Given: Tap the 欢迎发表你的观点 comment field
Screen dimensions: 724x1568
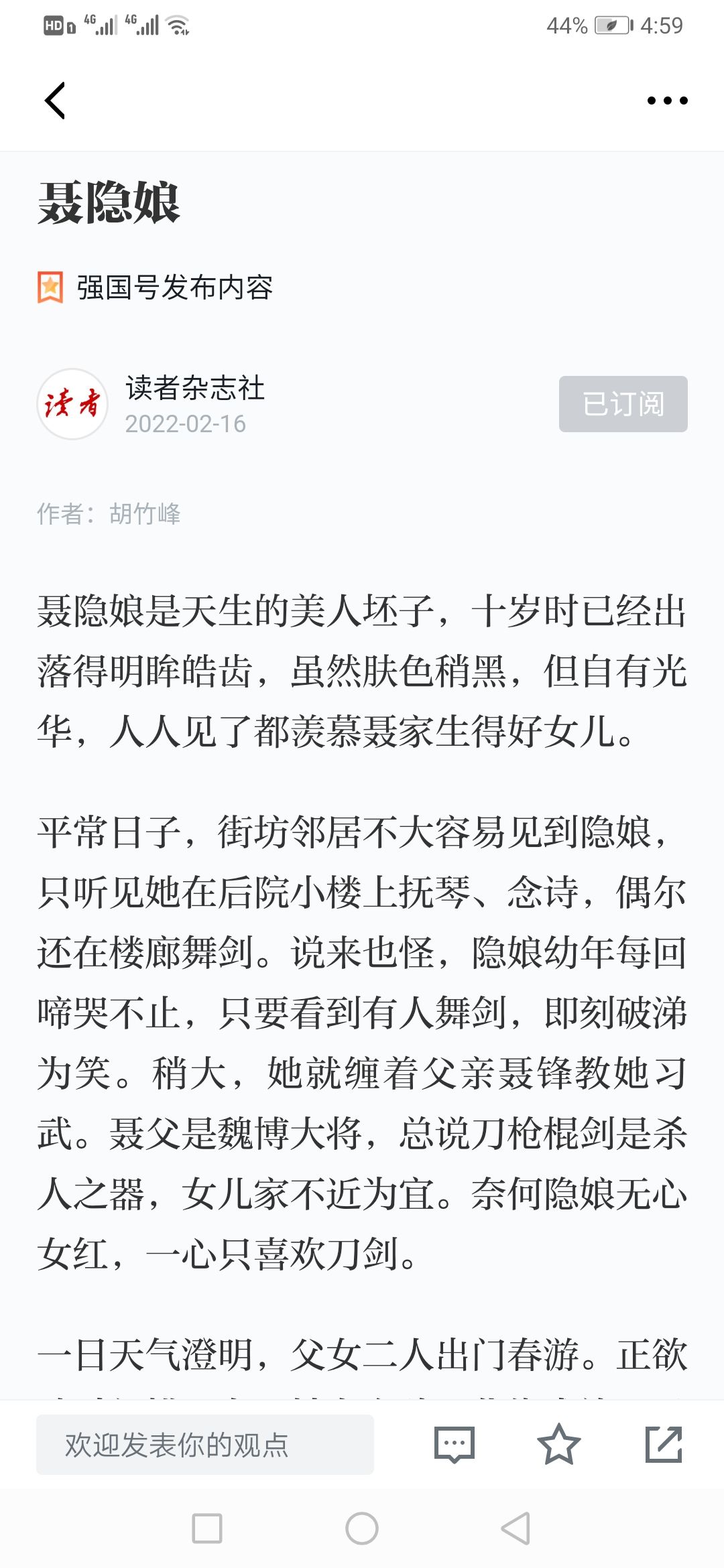Looking at the screenshot, I should point(205,1445).
